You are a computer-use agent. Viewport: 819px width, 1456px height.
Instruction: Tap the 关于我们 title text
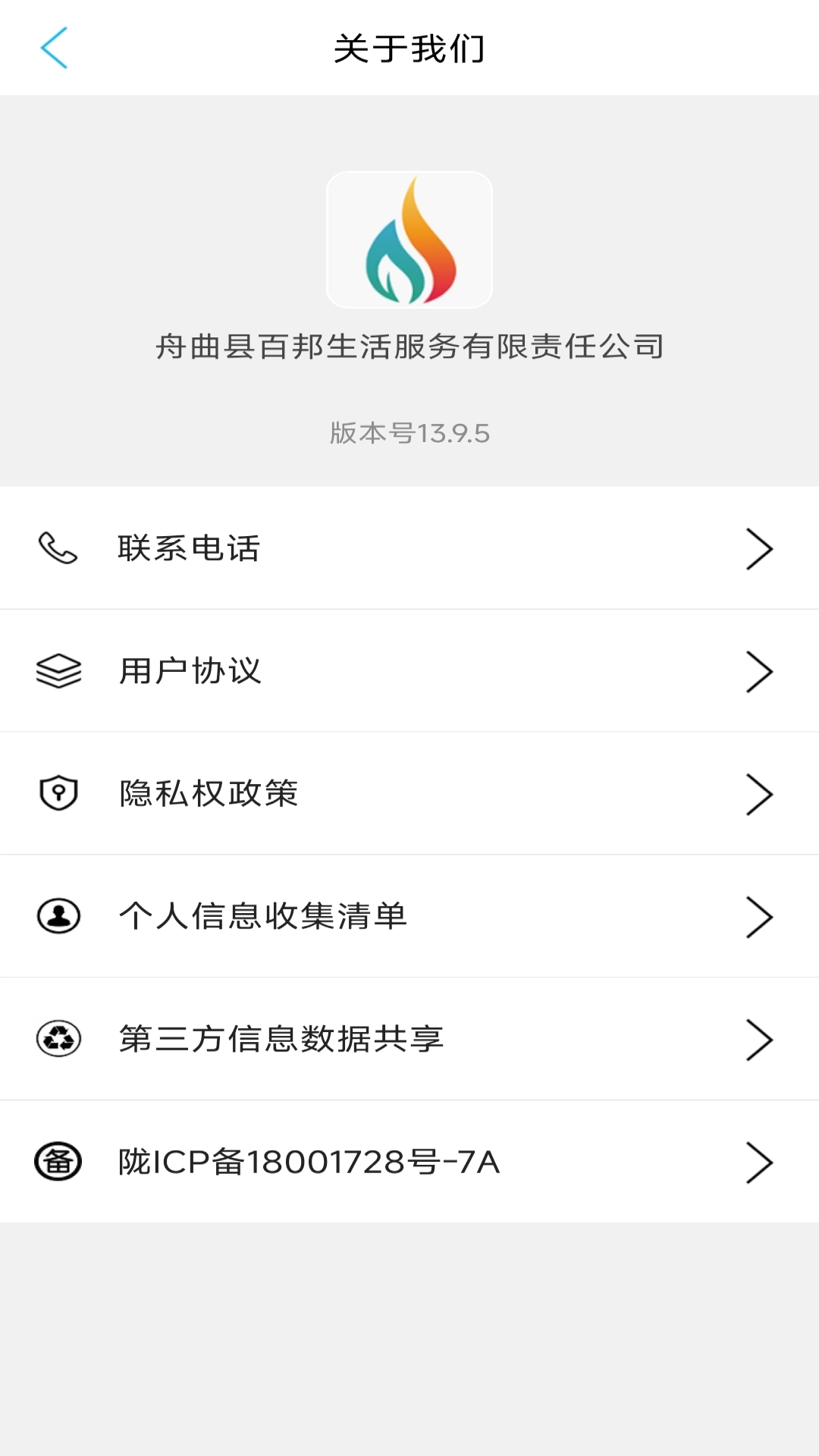click(x=409, y=47)
